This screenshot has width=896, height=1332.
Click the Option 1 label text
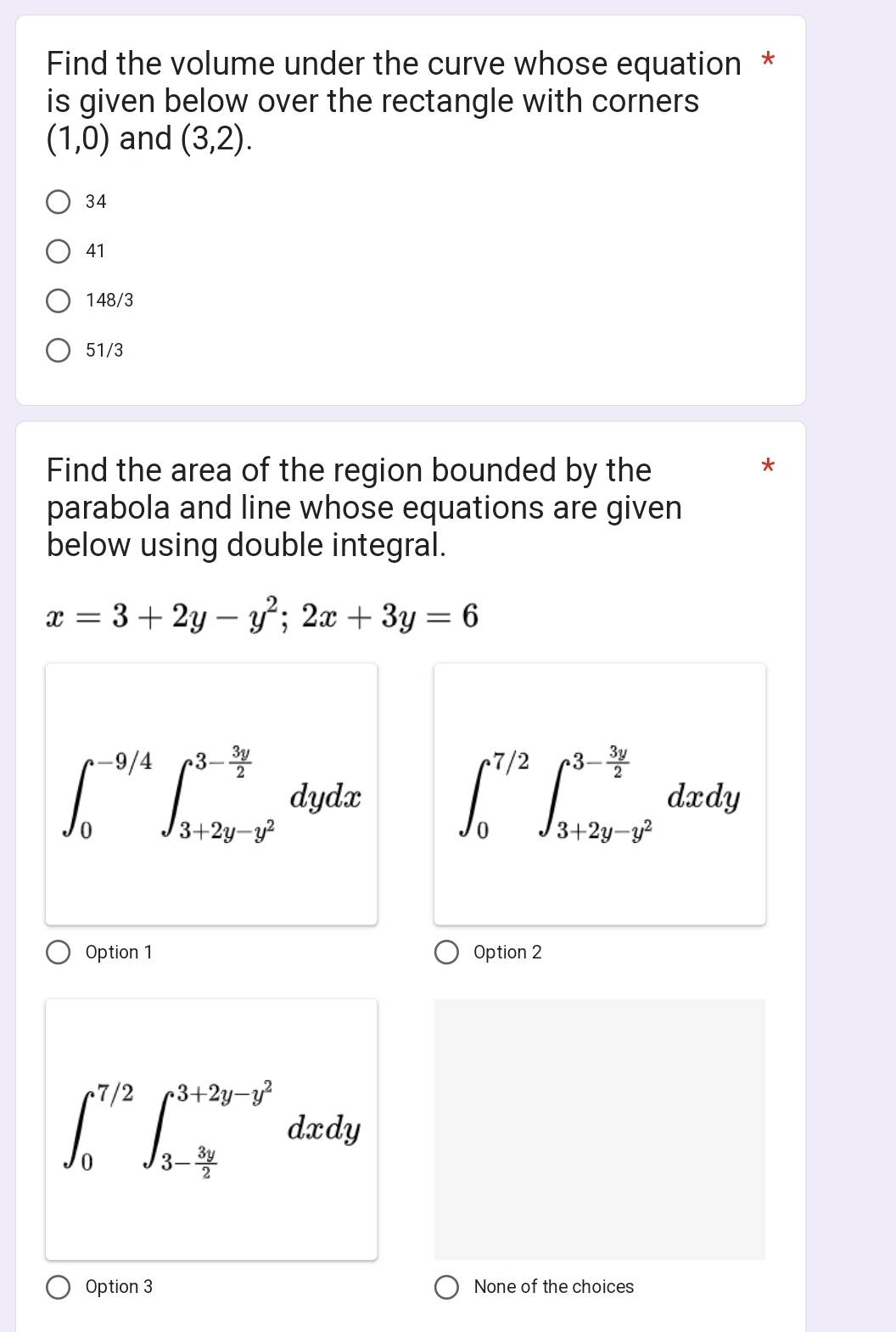[x=119, y=953]
